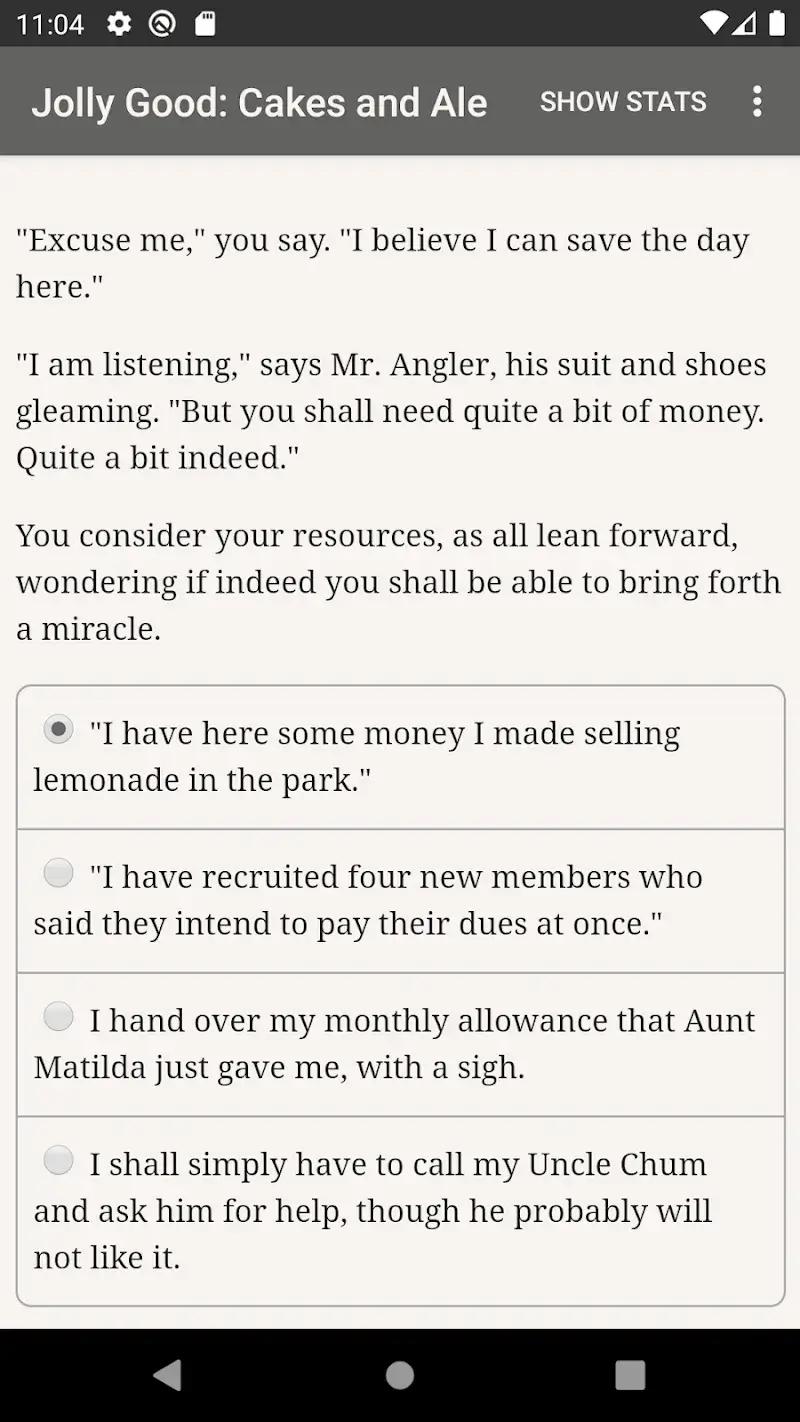Tap the SD card status bar icon
Screen dimensions: 800x1422
pyautogui.click(x=205, y=24)
